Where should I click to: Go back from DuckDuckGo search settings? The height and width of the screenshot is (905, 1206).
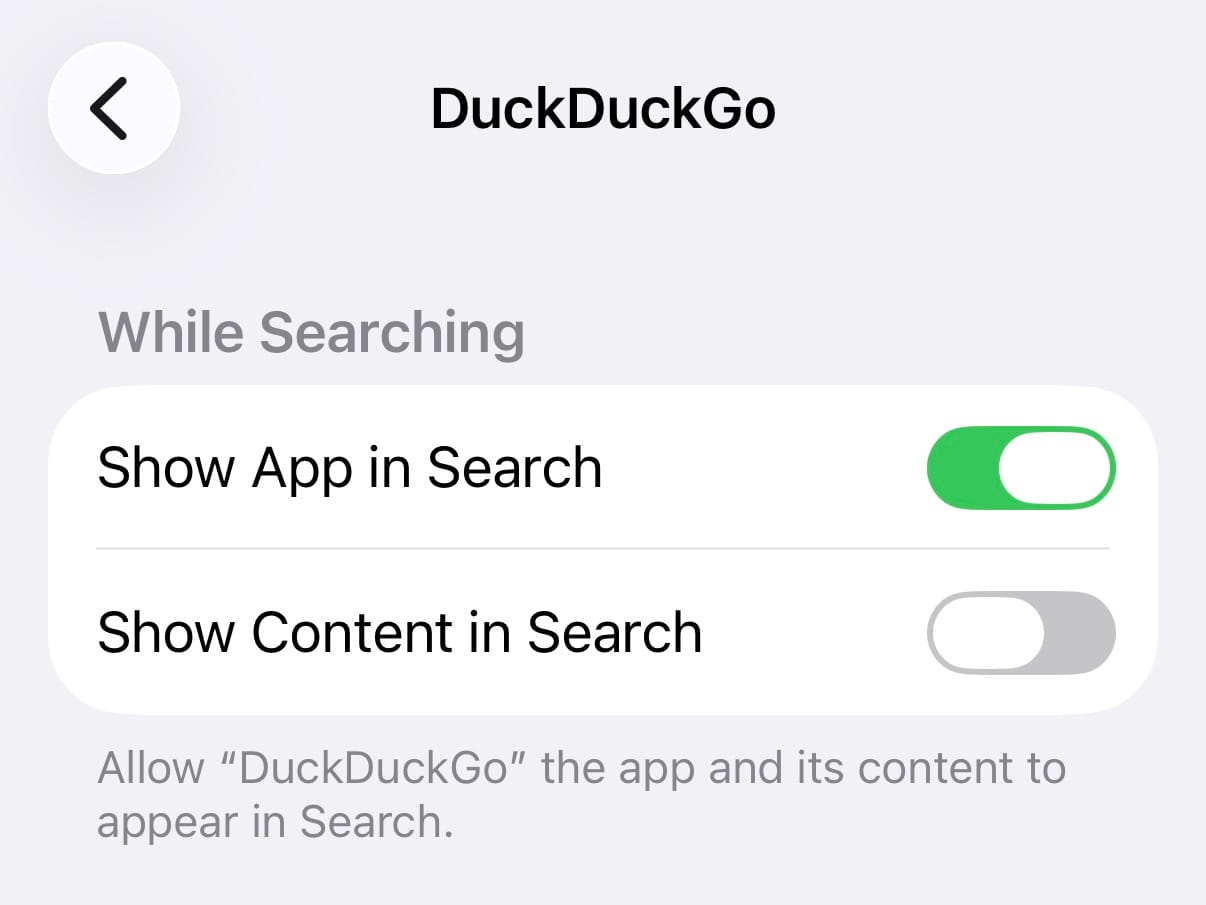pos(113,108)
